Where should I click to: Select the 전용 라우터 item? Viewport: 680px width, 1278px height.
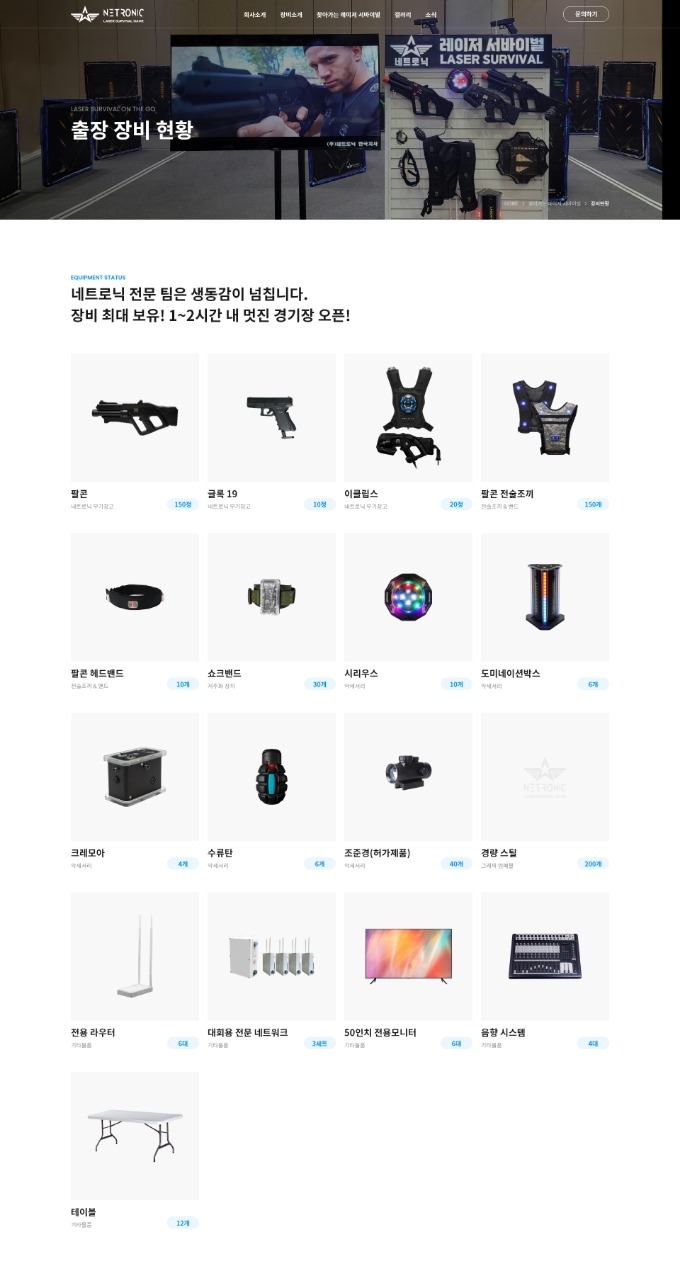[134, 957]
